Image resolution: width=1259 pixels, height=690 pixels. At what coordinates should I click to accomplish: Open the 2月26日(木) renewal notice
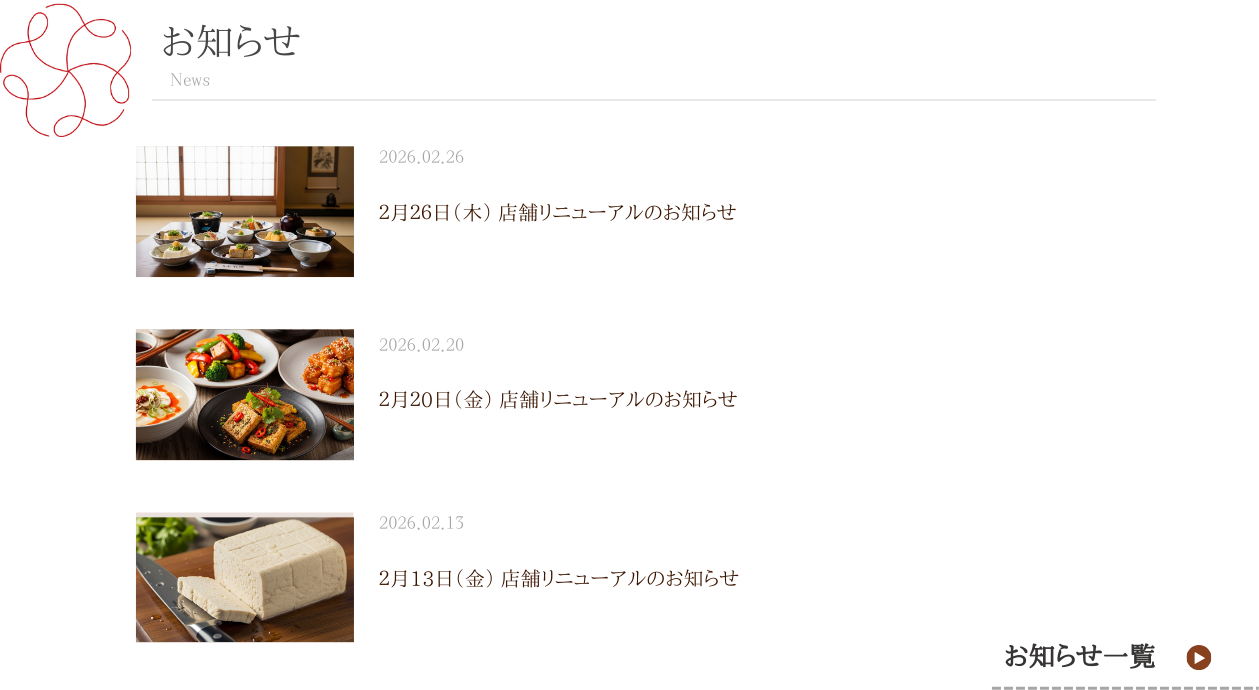pos(557,212)
